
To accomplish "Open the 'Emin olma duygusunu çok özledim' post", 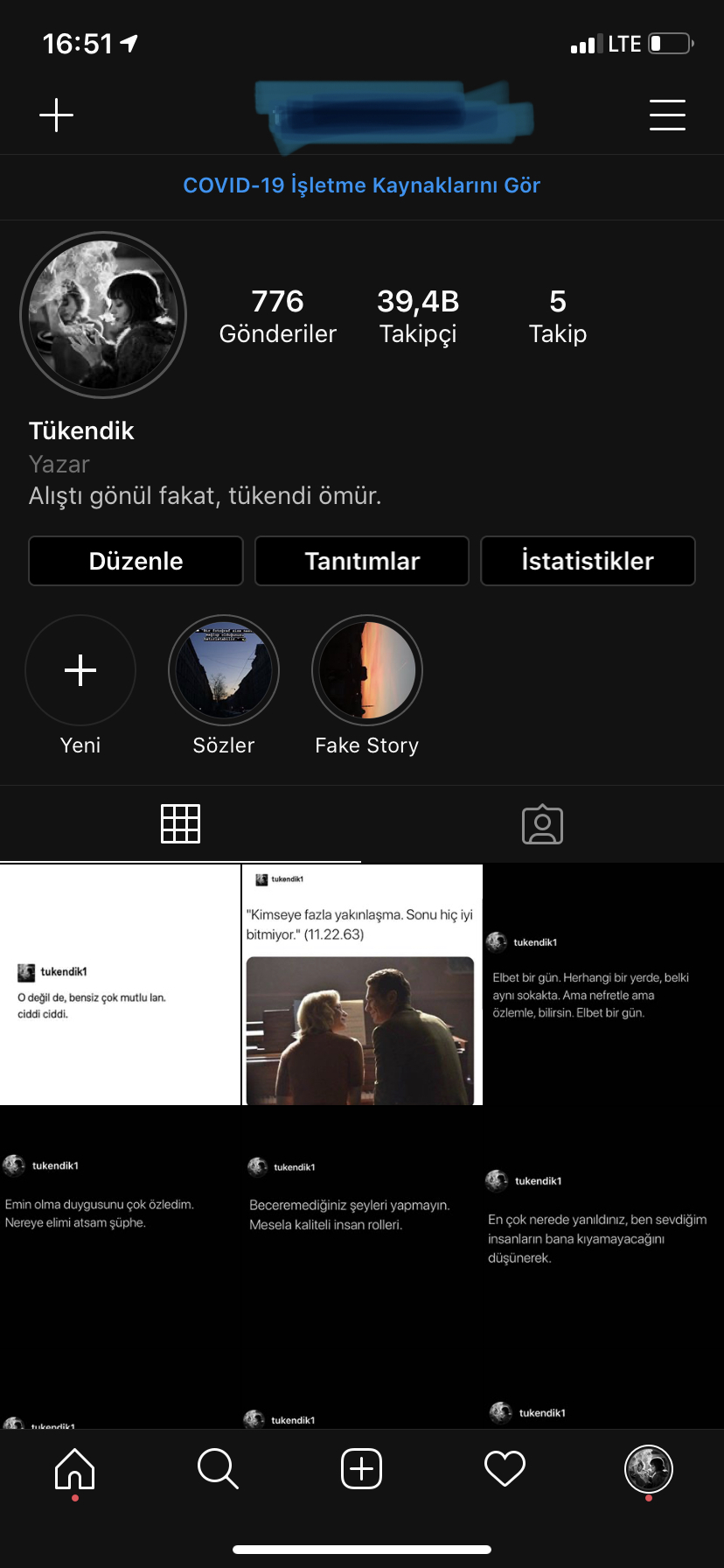I will click(x=120, y=1225).
